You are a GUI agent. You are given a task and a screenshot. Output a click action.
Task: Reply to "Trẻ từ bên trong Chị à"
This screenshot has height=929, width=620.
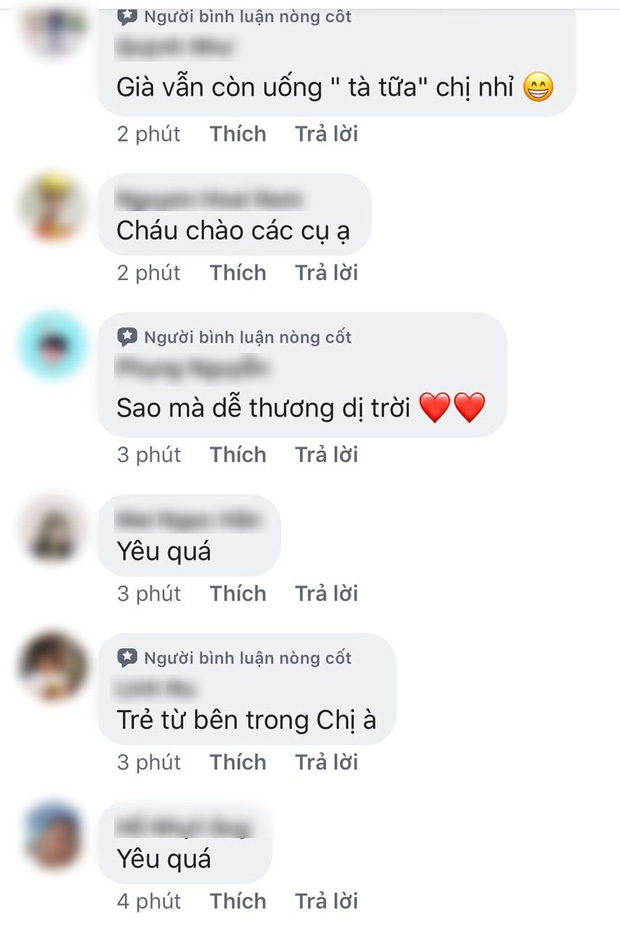326,763
